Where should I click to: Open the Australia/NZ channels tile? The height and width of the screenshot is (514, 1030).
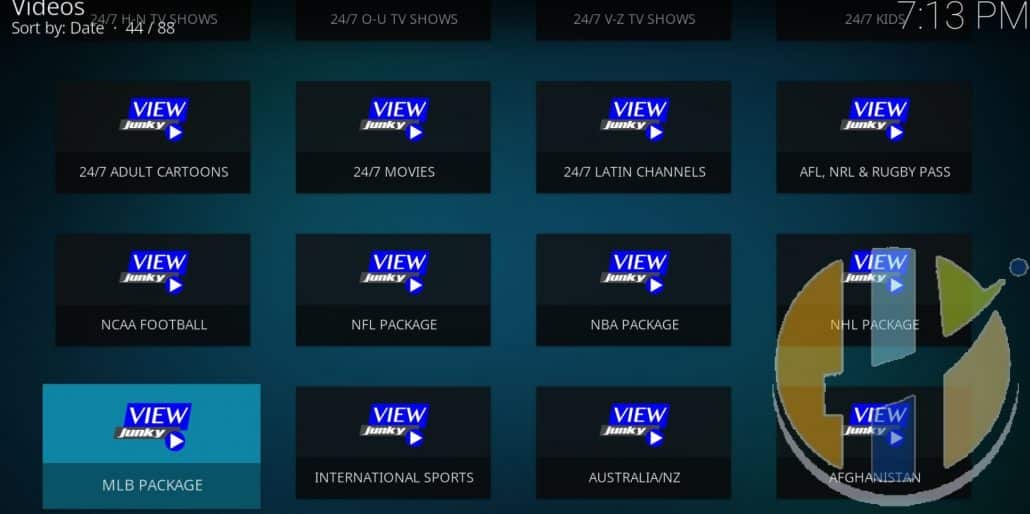click(634, 443)
